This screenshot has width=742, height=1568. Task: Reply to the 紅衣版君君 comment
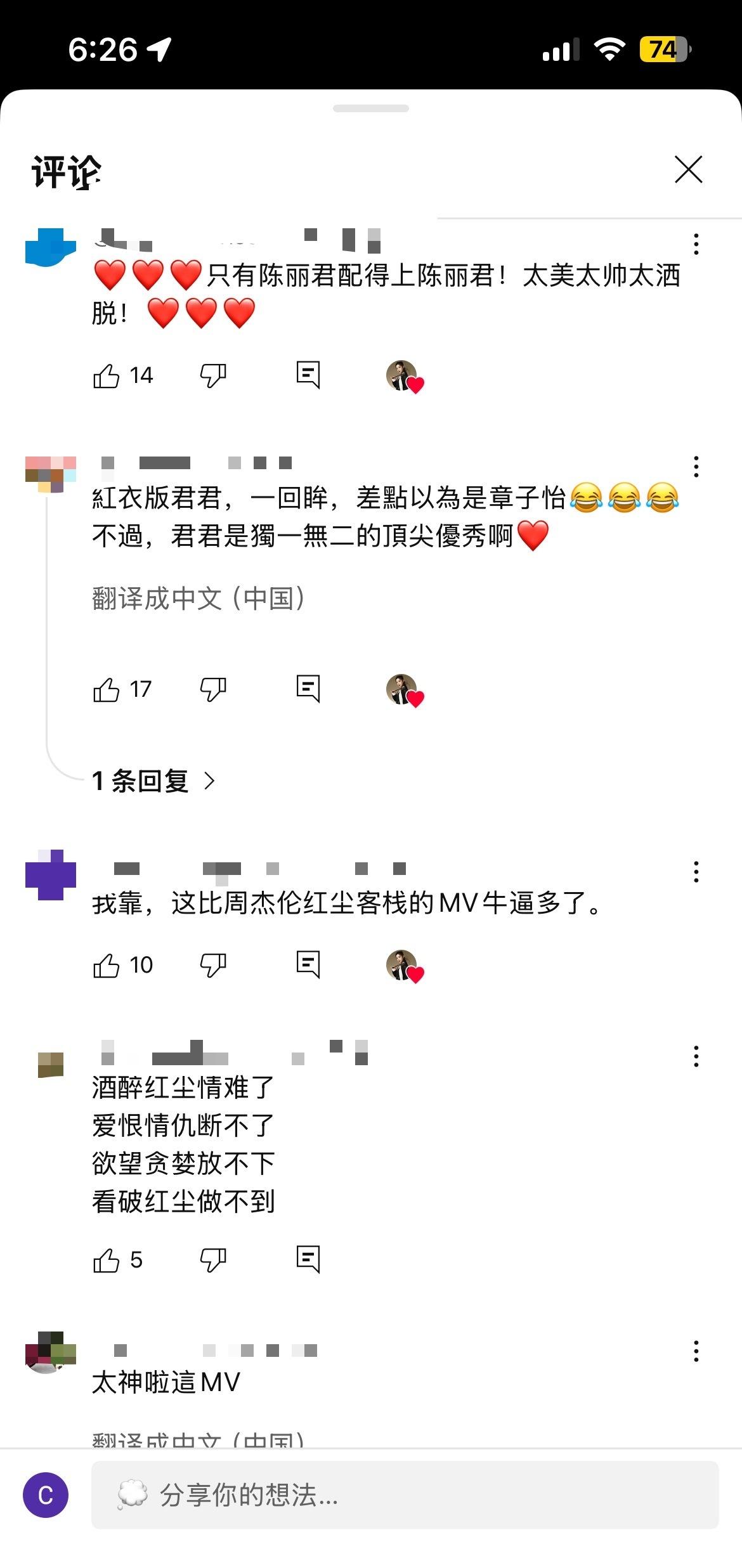coord(308,689)
